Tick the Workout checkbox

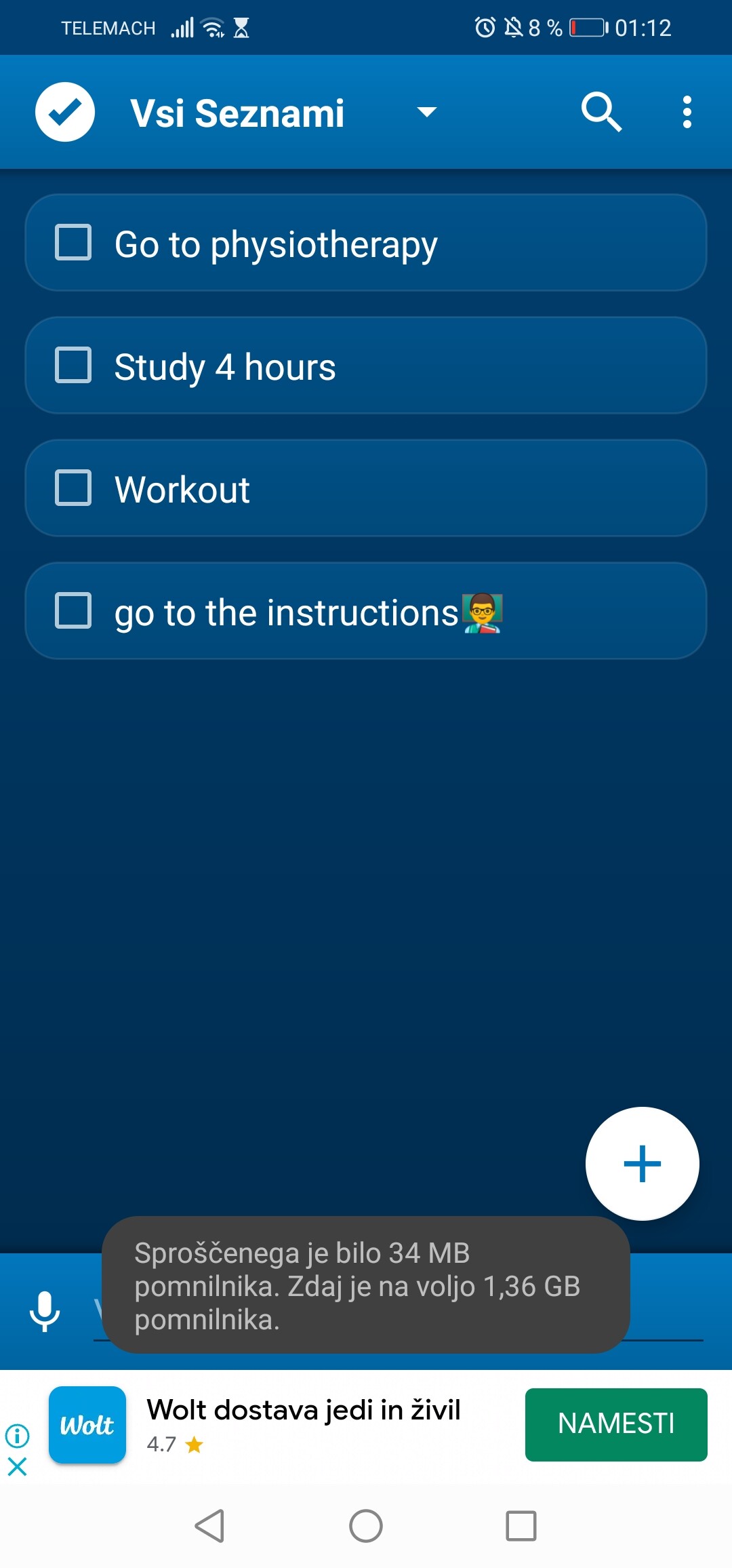(73, 488)
